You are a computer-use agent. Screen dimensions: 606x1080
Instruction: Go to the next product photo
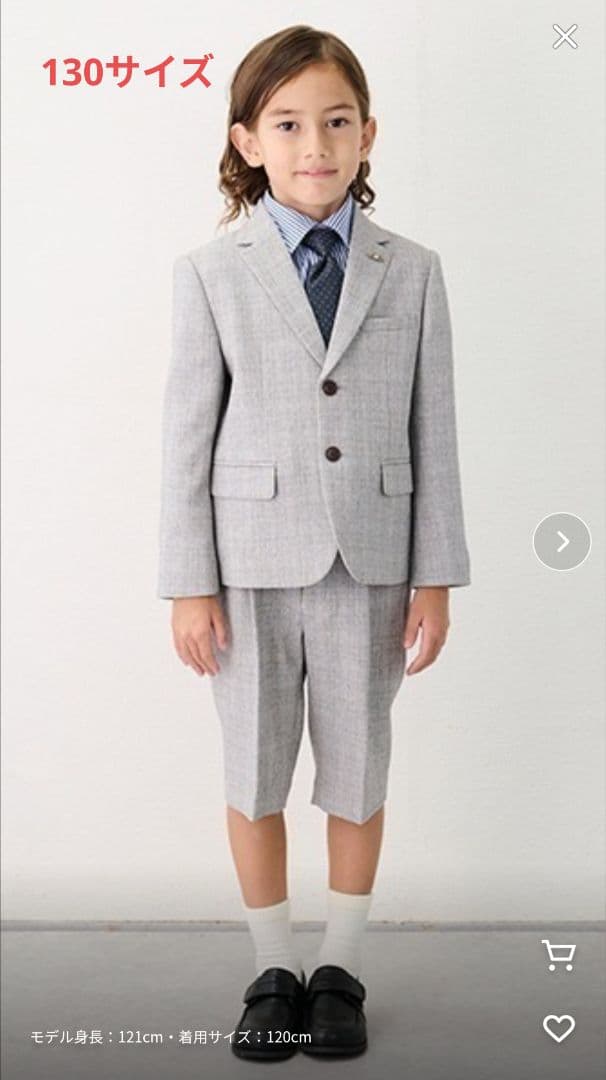(562, 542)
